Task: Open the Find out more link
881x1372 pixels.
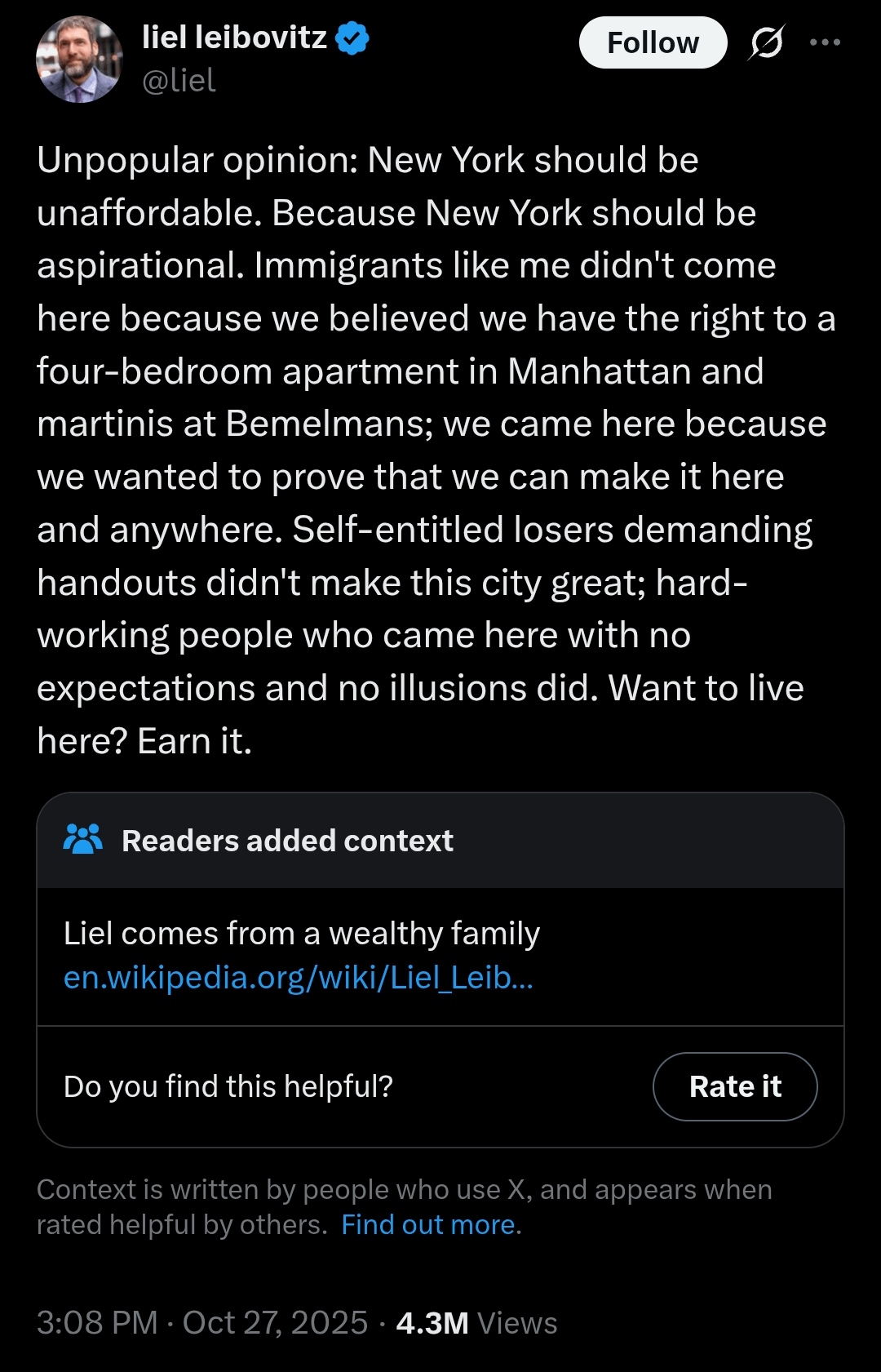Action: pyautogui.click(x=428, y=1224)
